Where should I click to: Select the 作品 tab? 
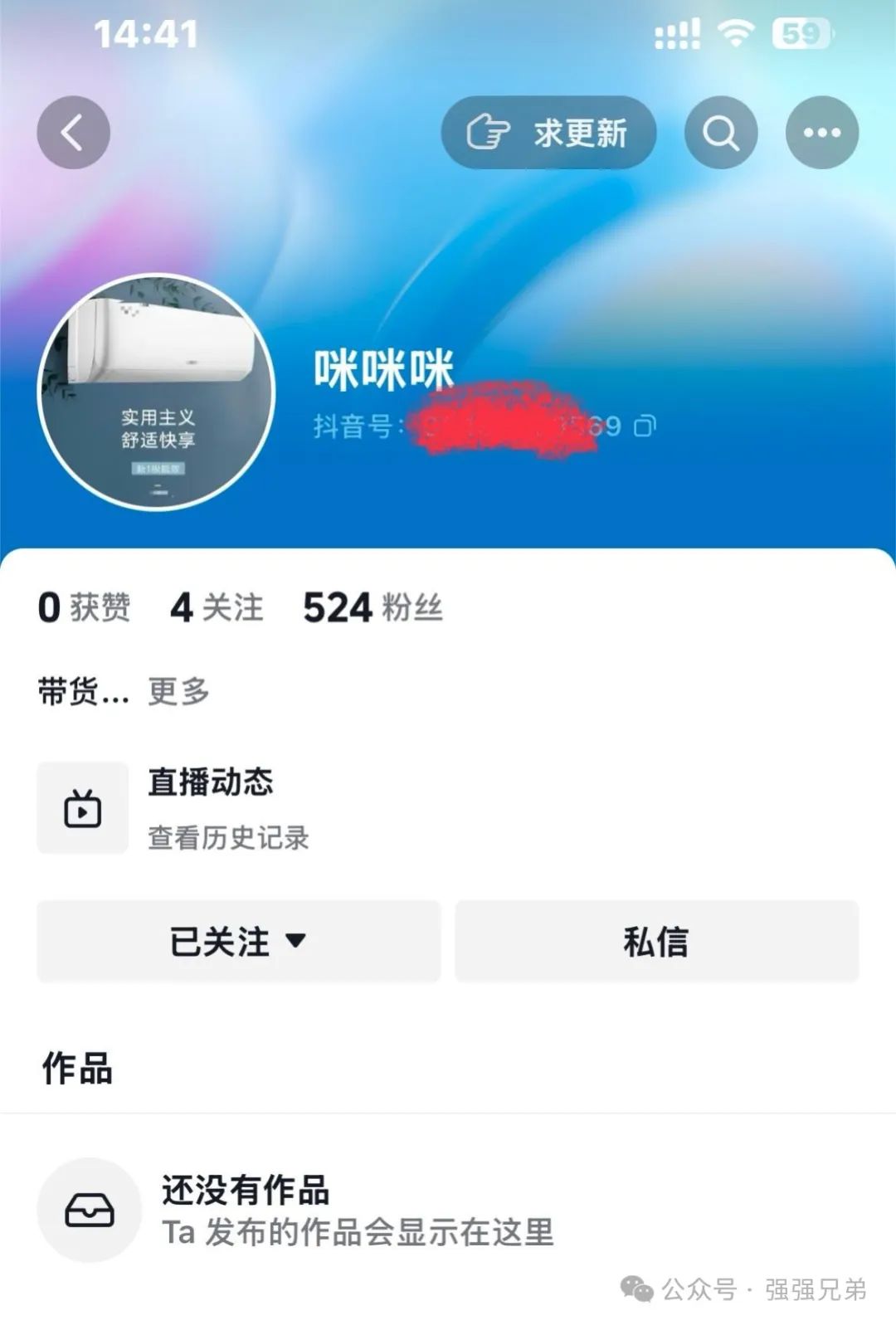77,1068
